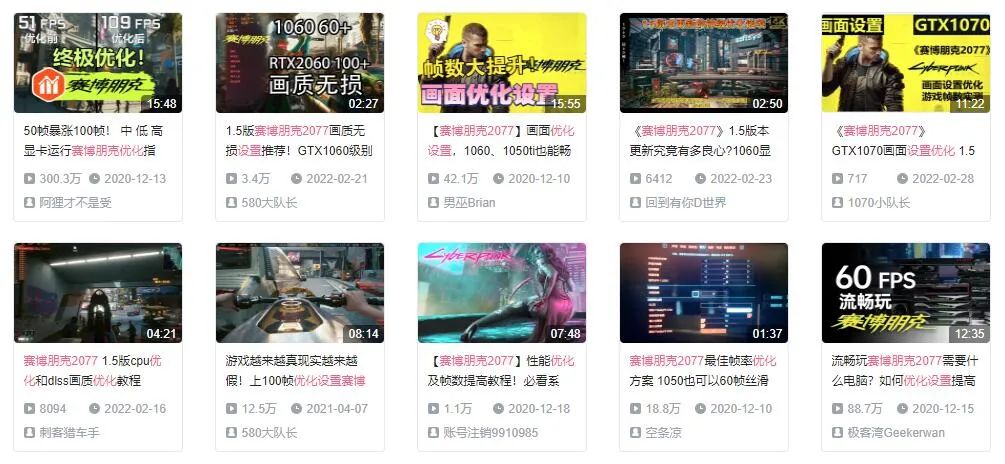The width and height of the screenshot is (1005, 464).
Task: Open the 04:21 cpu优化和dlss video
Action: point(98,293)
